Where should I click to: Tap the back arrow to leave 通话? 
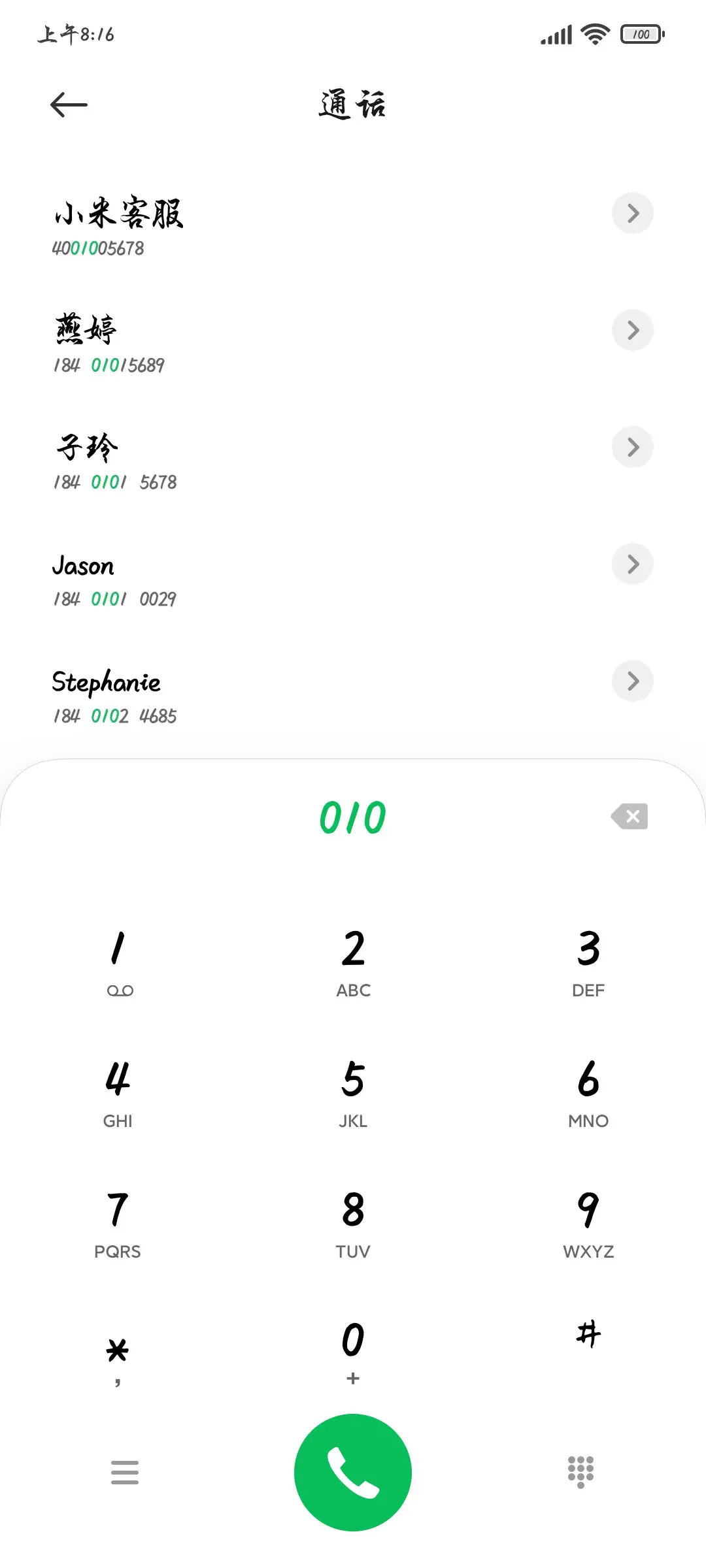(67, 105)
